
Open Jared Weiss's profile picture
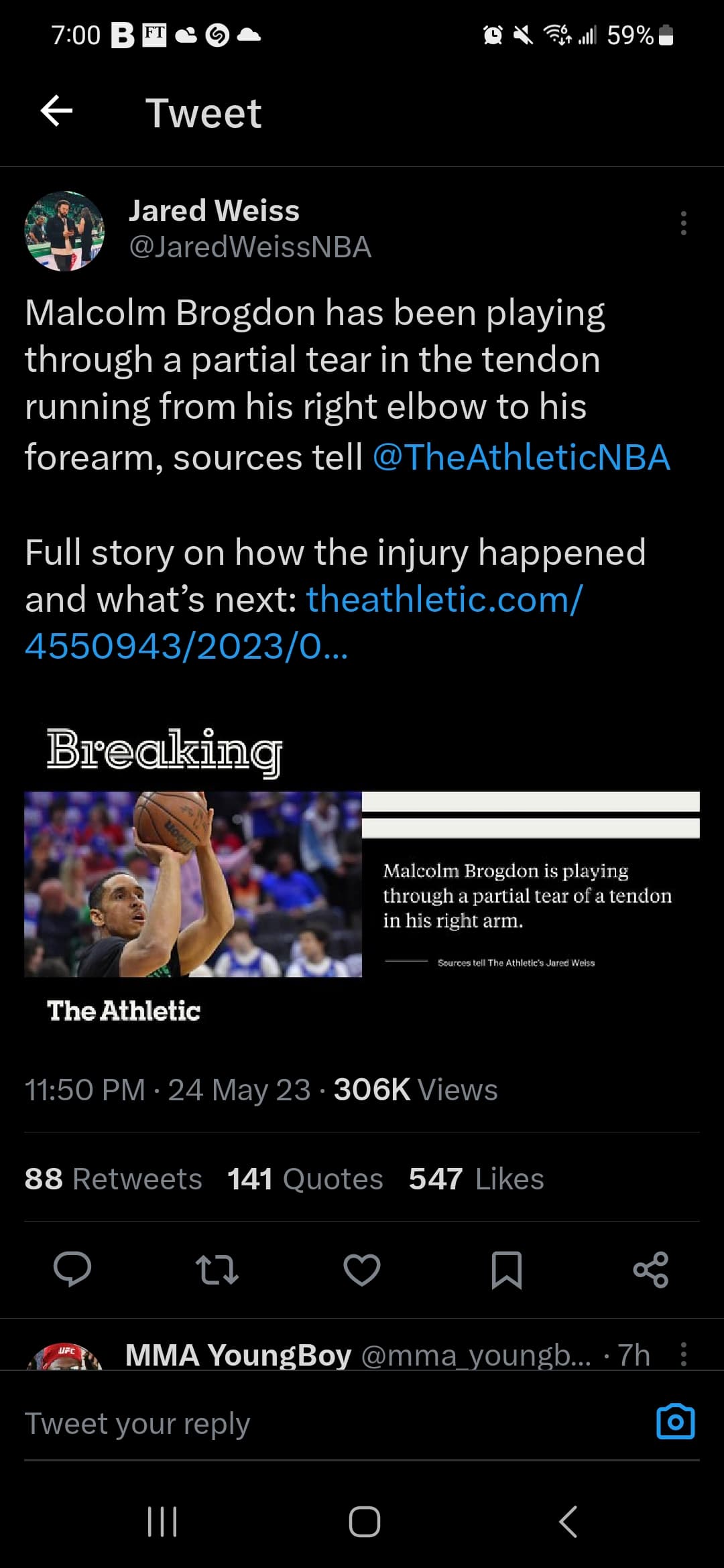pos(64,231)
